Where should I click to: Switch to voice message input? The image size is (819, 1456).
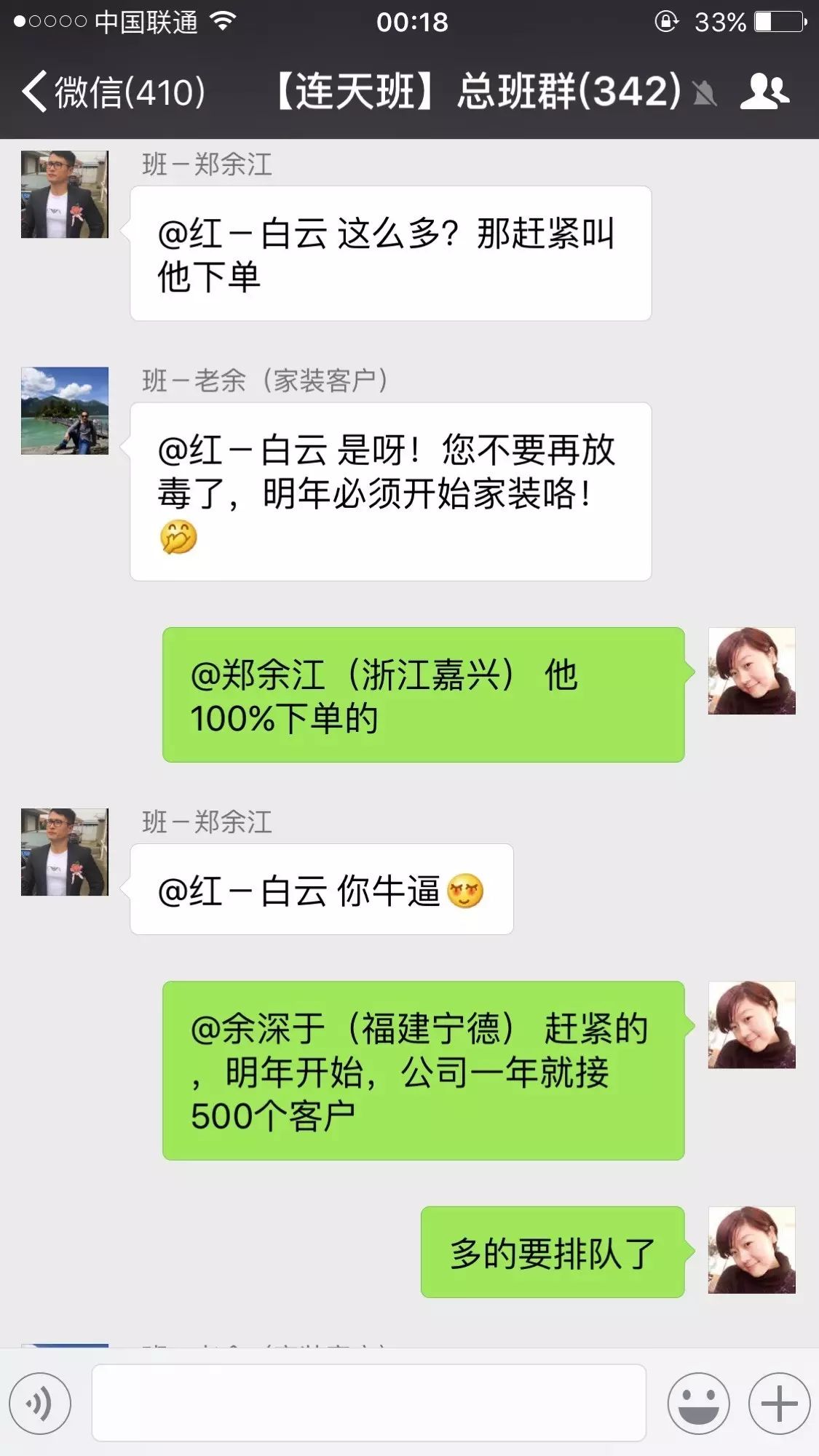[x=40, y=1403]
